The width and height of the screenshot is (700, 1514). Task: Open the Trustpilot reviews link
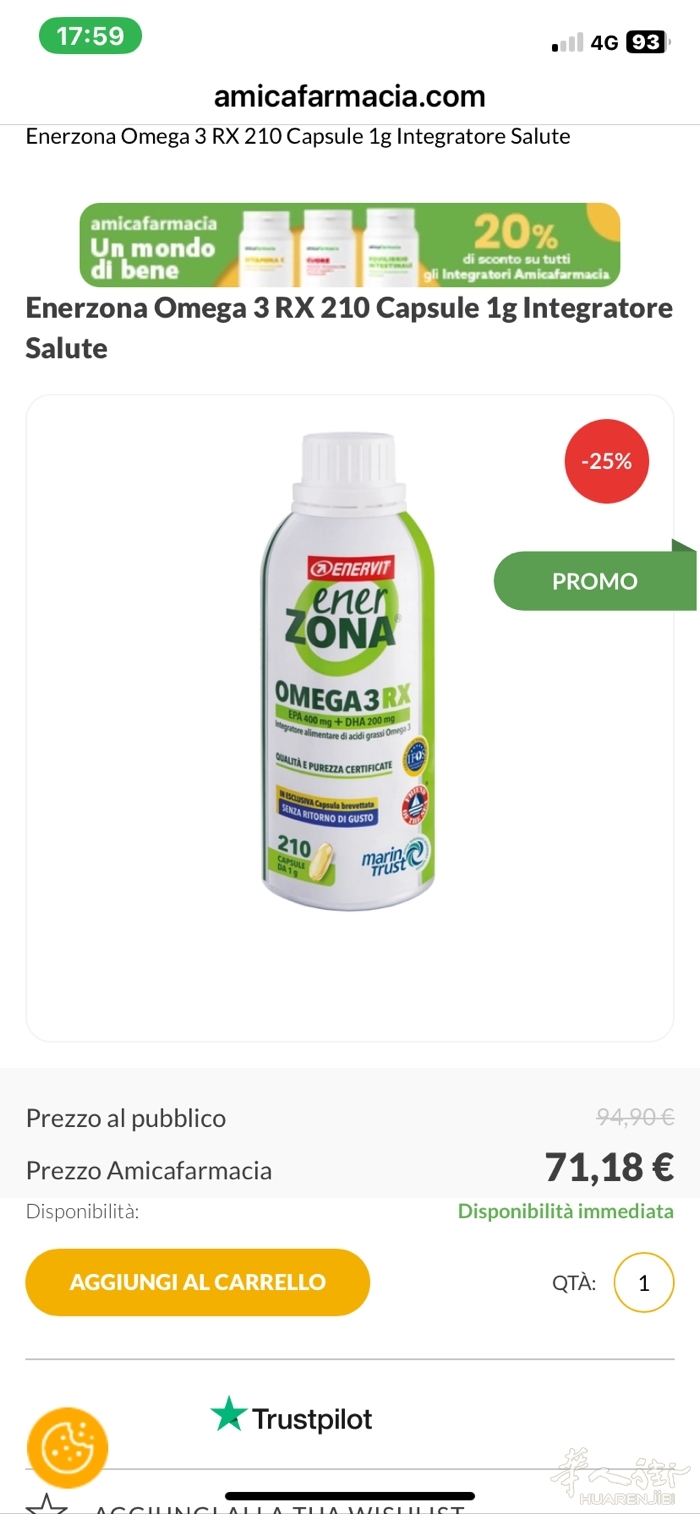(x=291, y=1417)
